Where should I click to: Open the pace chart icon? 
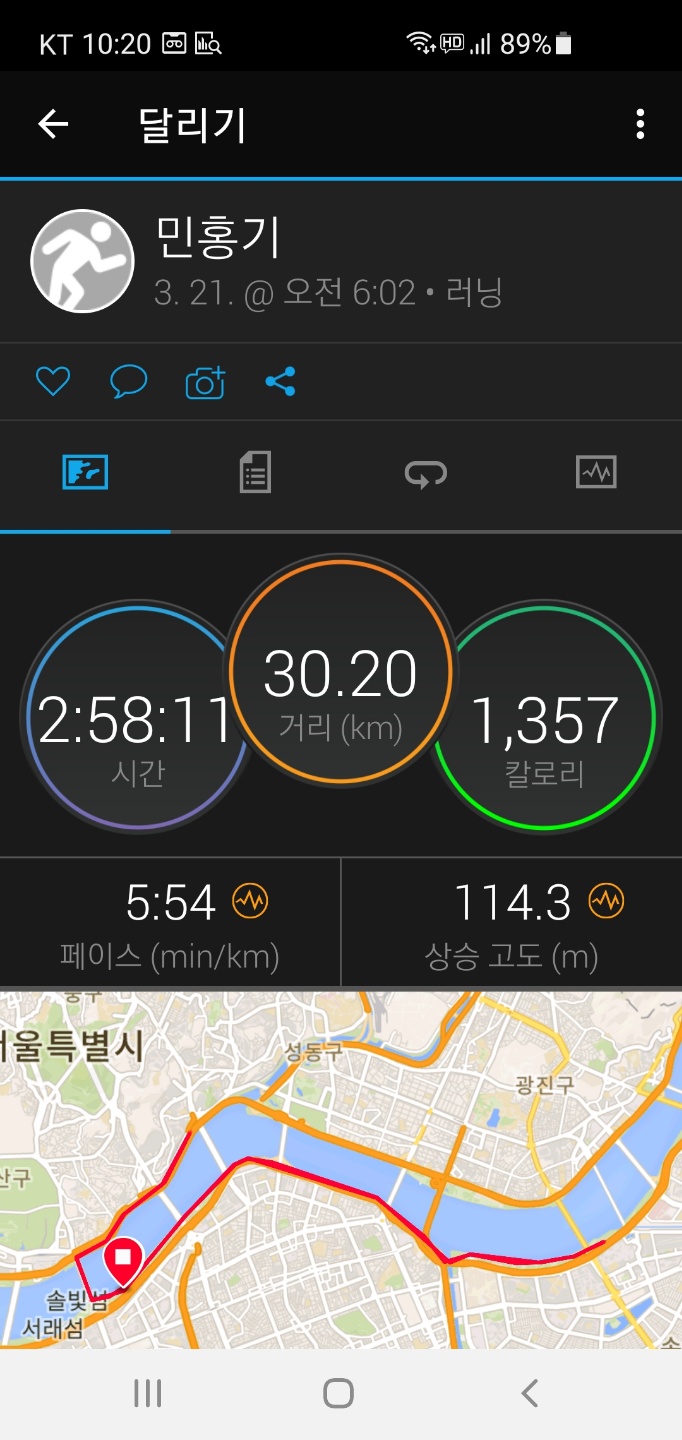(250, 902)
